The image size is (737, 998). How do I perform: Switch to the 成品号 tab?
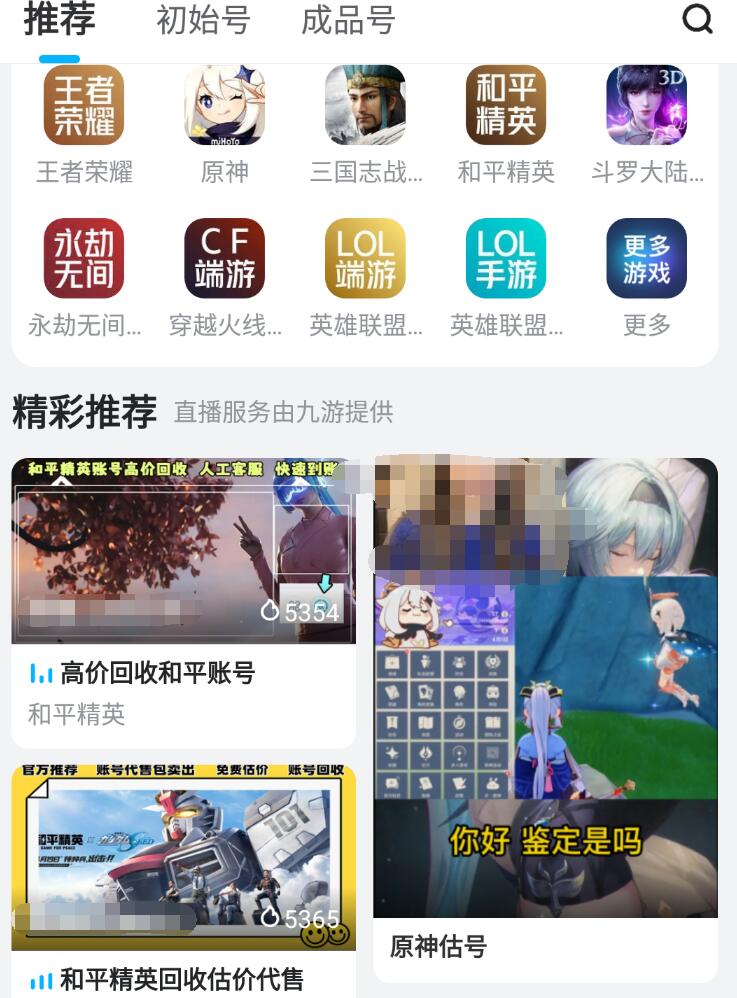348,20
